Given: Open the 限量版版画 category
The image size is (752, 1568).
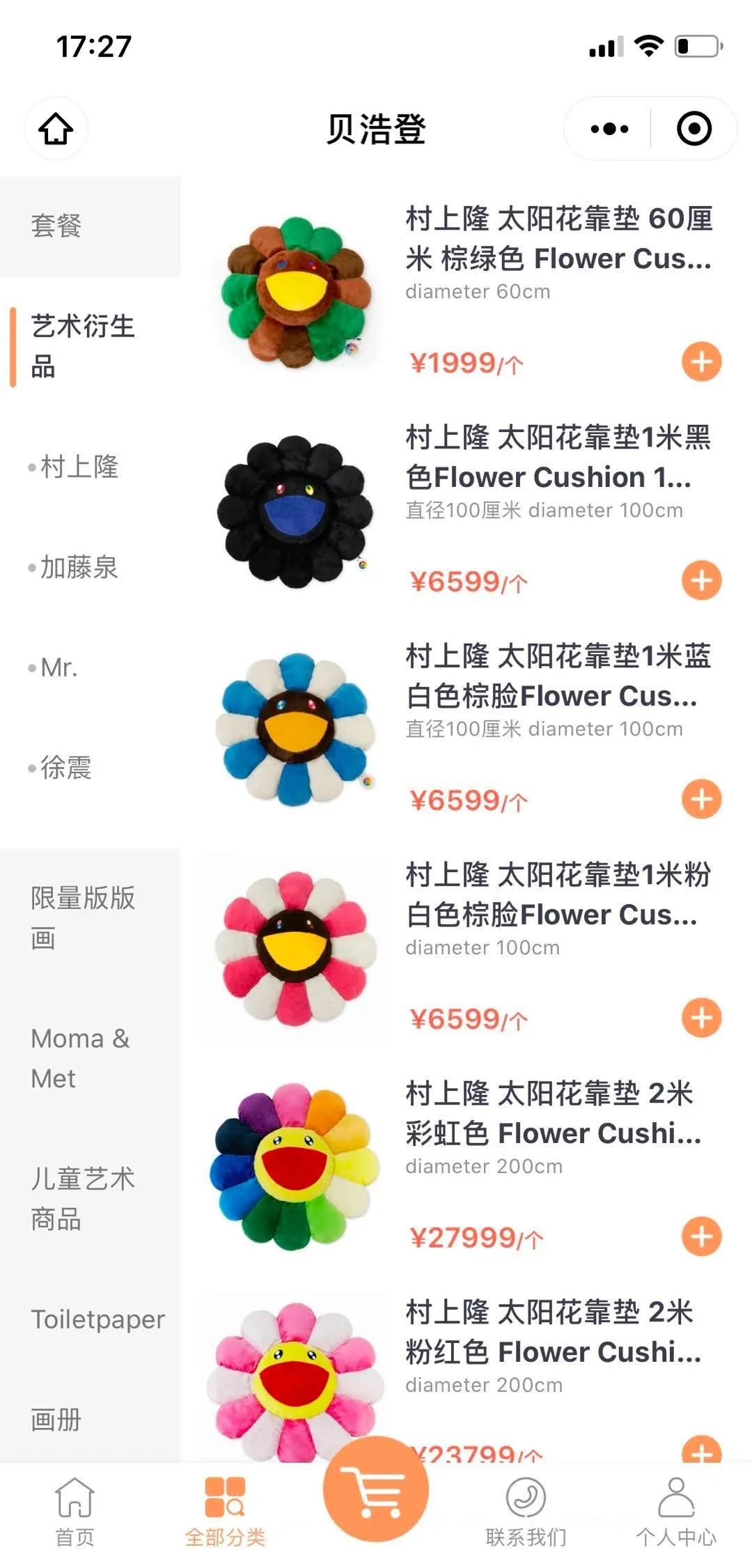Looking at the screenshot, I should (83, 917).
